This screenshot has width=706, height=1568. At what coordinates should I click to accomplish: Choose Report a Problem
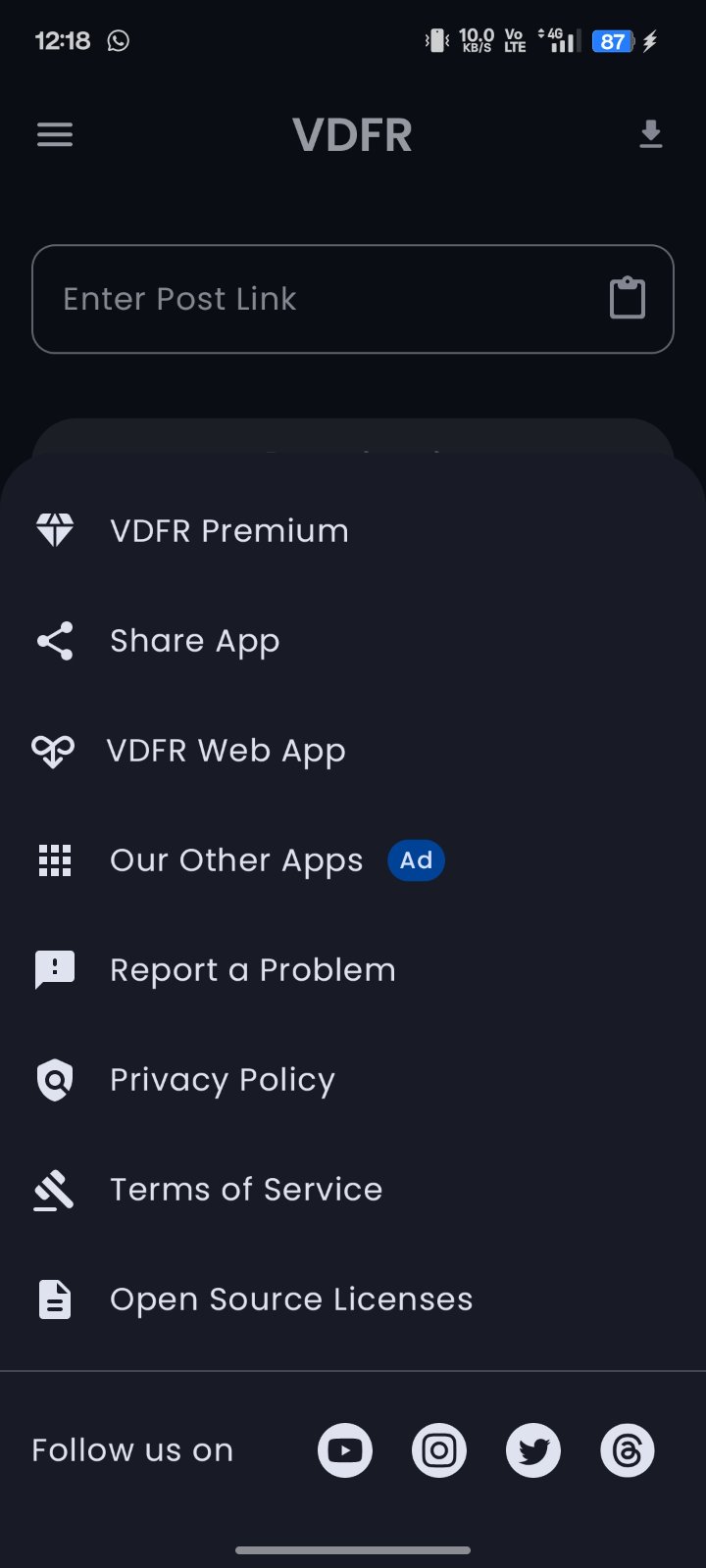click(x=353, y=969)
